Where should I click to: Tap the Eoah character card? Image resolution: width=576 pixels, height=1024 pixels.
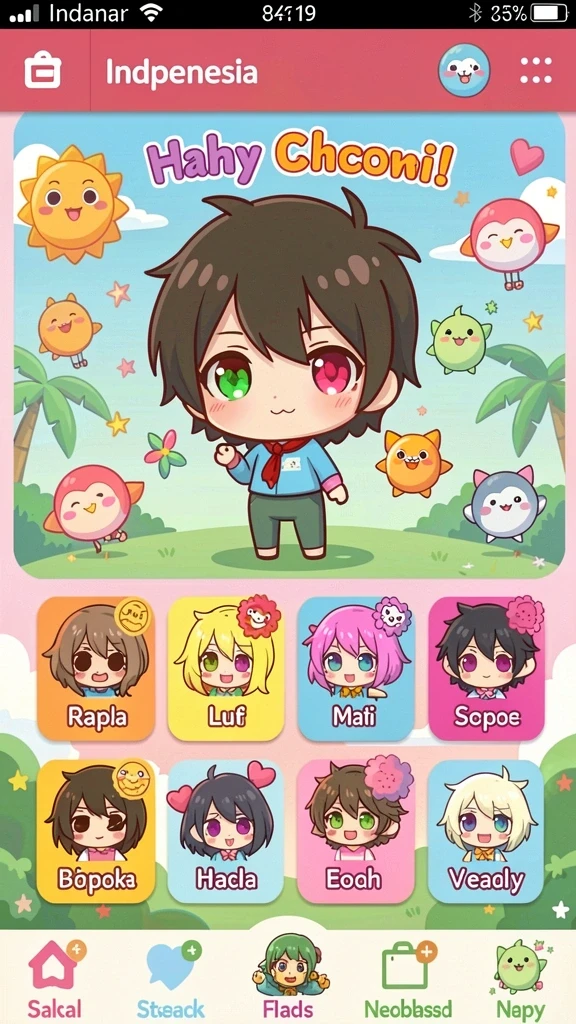[x=356, y=831]
